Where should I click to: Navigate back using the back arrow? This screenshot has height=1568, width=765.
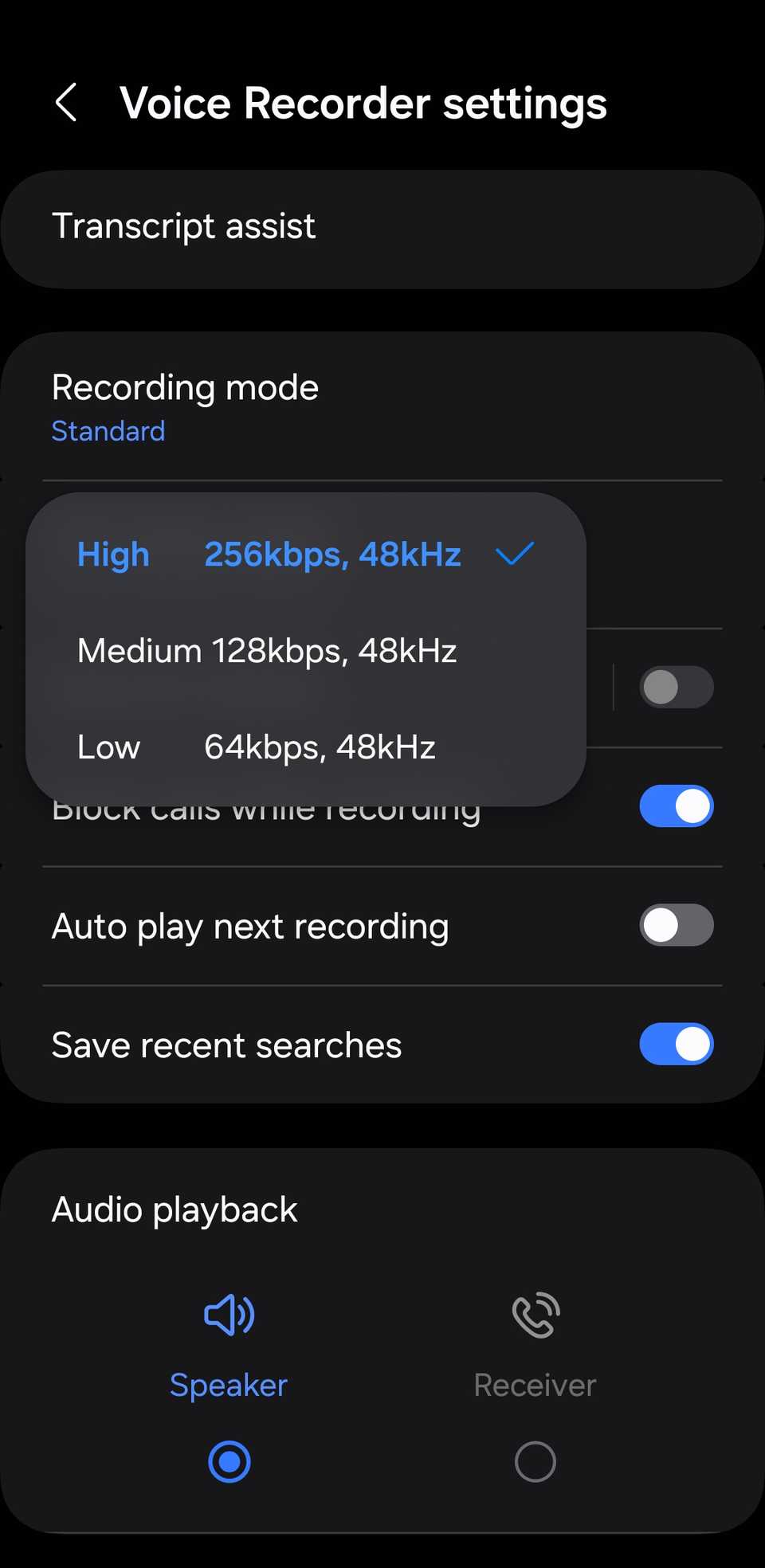coord(67,103)
